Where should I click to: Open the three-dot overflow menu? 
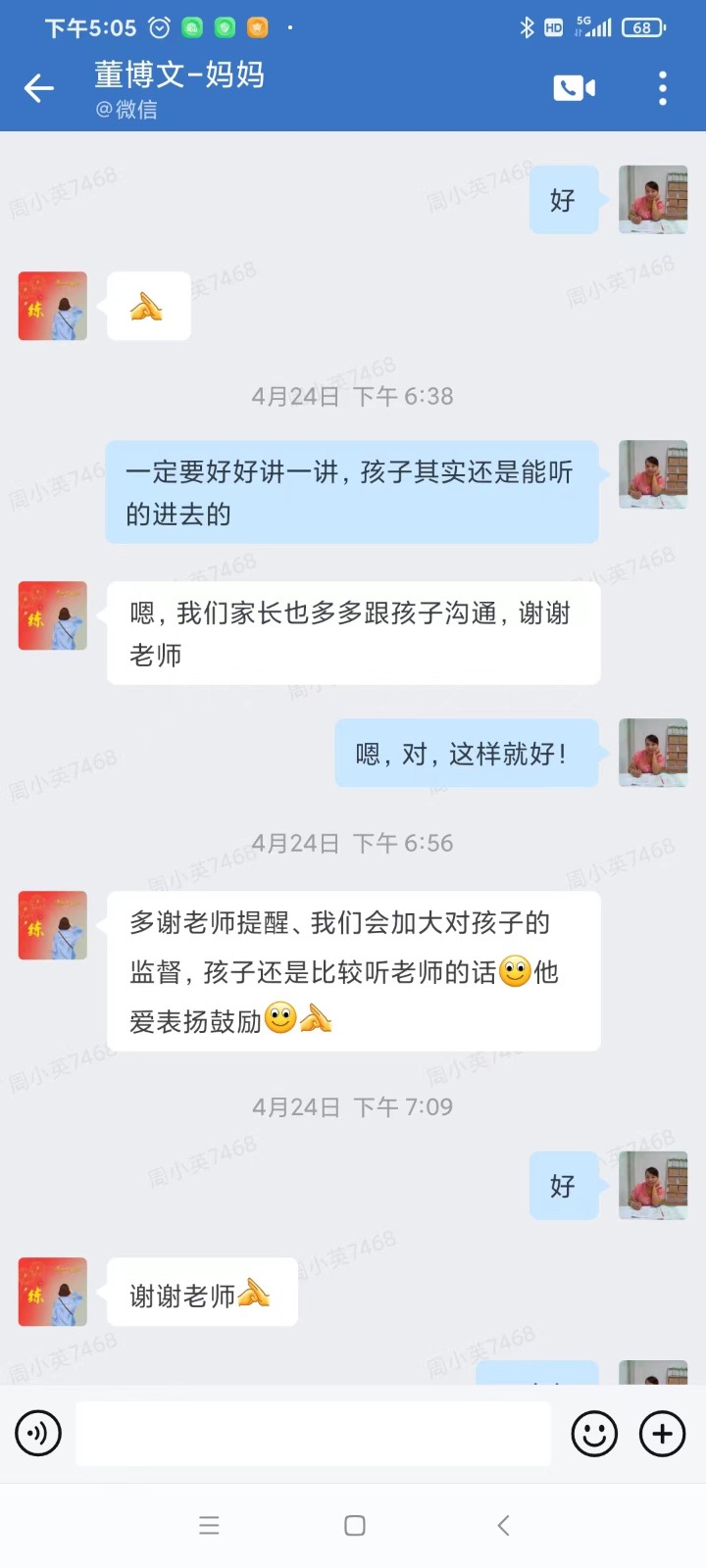pyautogui.click(x=663, y=88)
